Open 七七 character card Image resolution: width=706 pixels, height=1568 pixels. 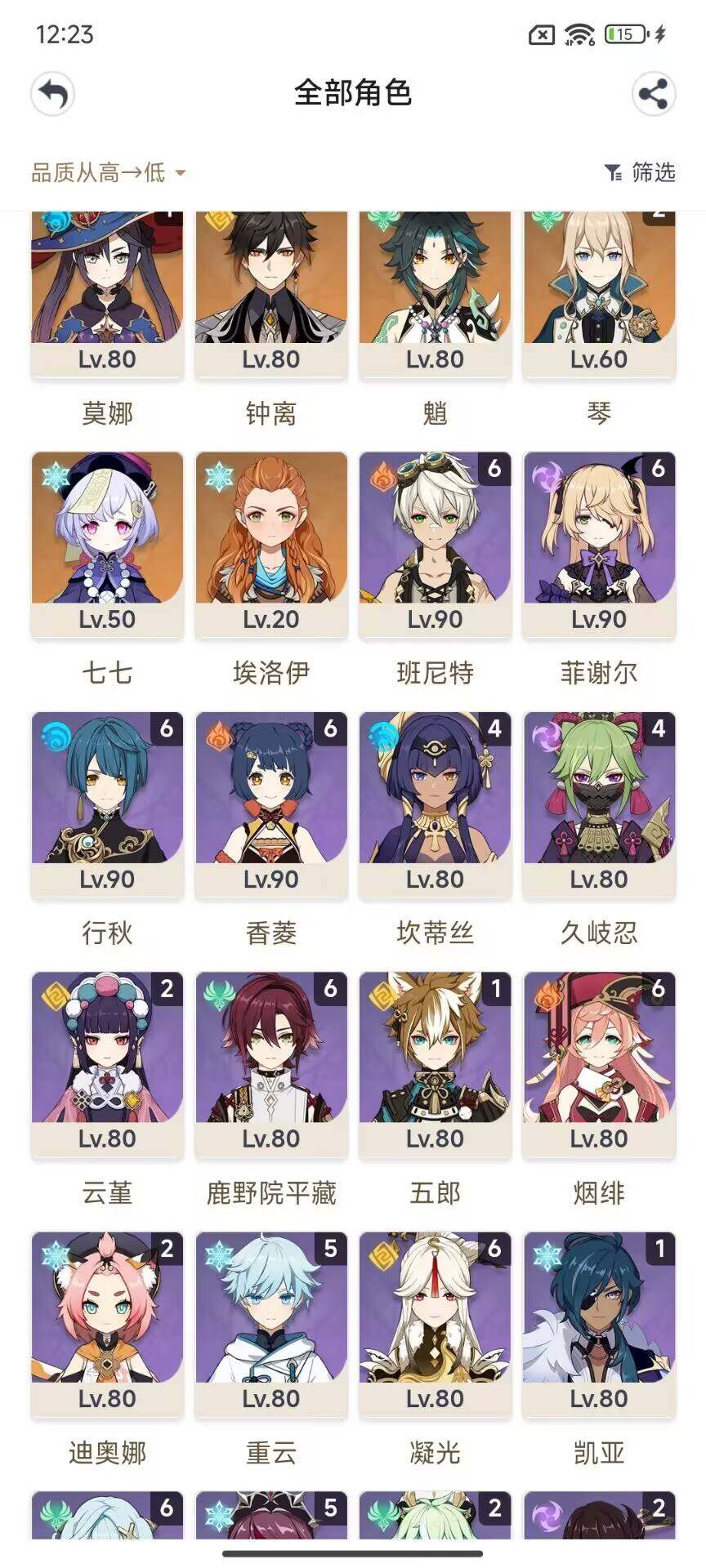click(x=107, y=543)
